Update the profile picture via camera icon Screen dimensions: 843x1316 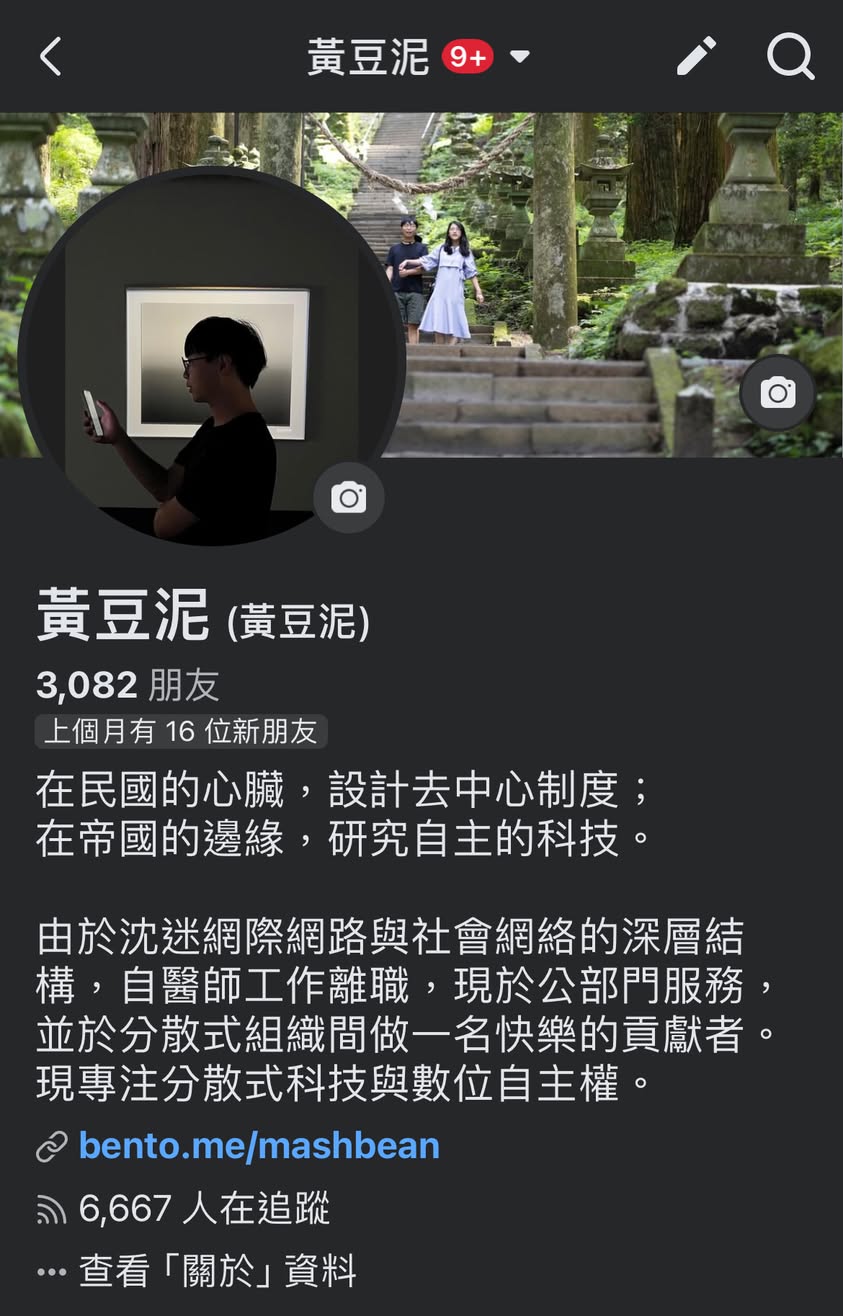point(348,497)
